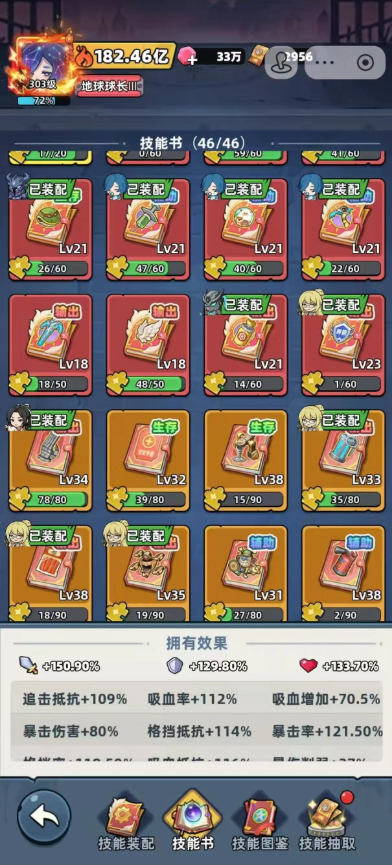
Task: Open the Lv31 辅助 skill book
Action: (246, 574)
